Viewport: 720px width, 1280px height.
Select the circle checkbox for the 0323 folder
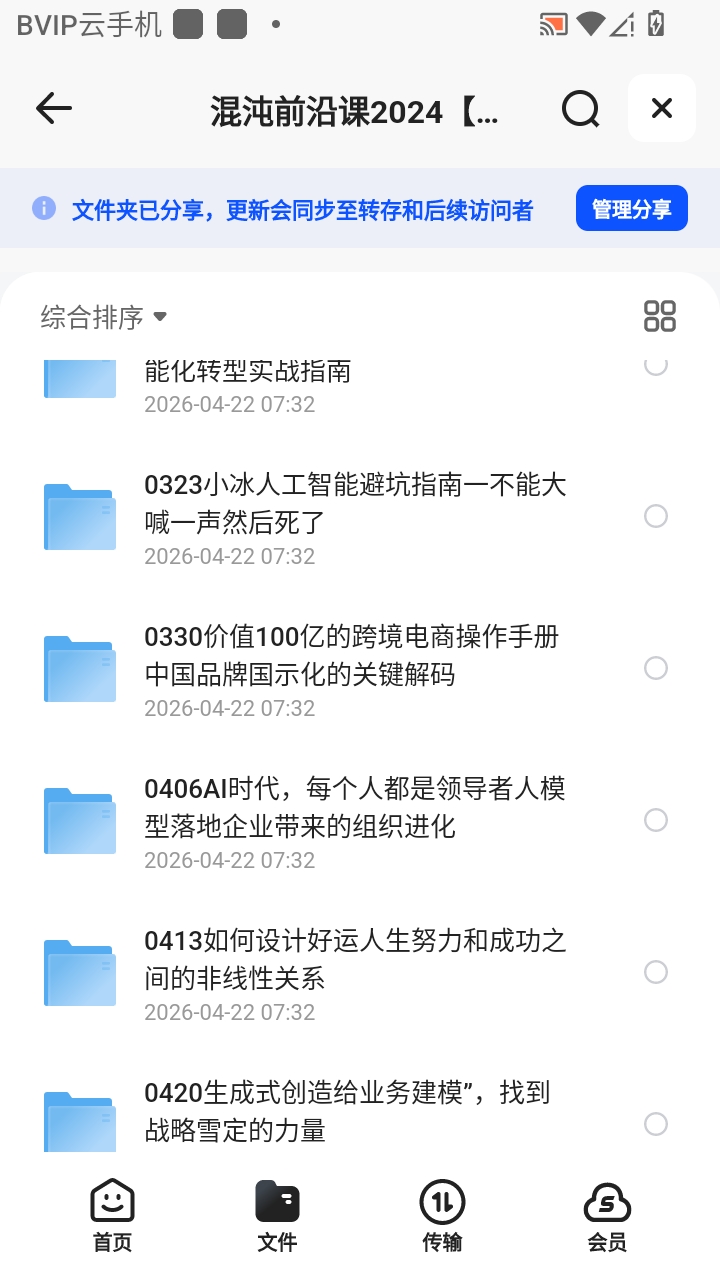tap(656, 516)
